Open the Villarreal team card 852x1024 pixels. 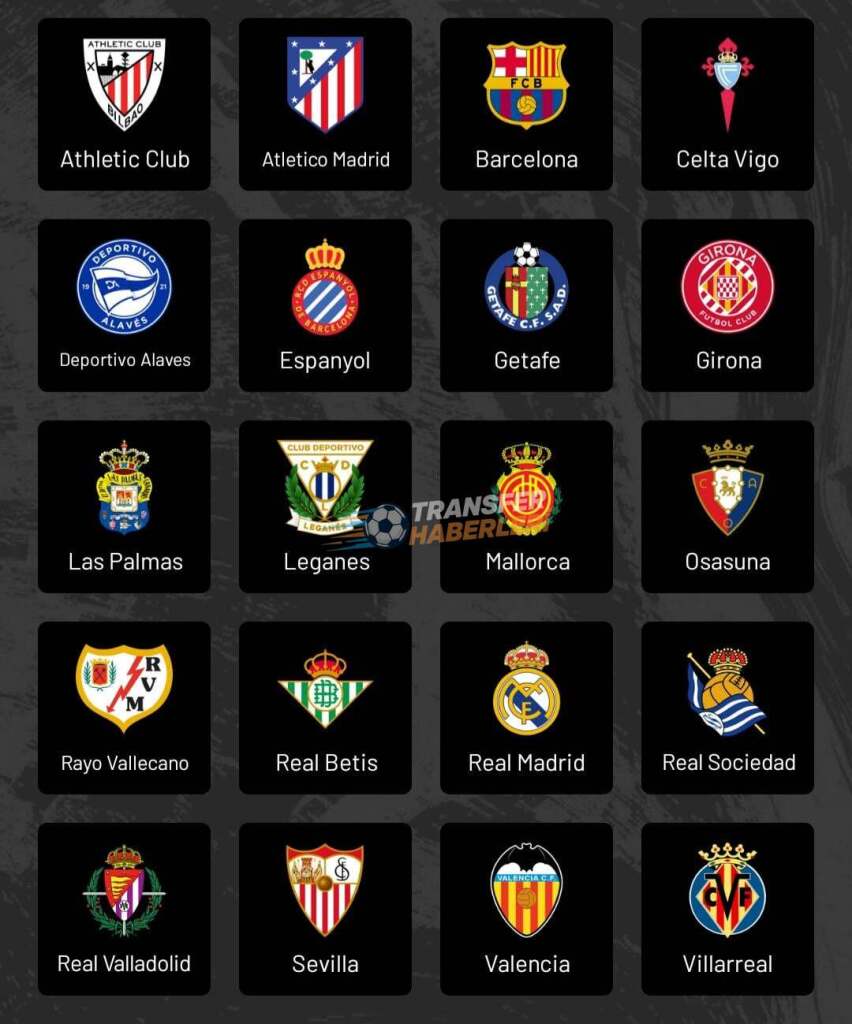pos(727,908)
